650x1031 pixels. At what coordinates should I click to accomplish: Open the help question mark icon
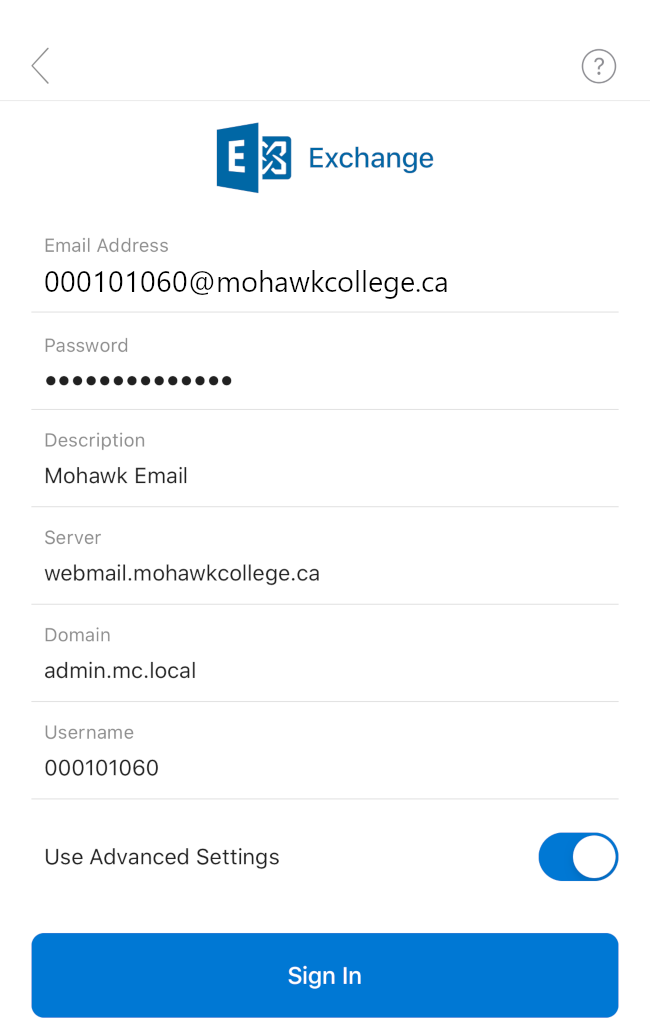(x=598, y=66)
